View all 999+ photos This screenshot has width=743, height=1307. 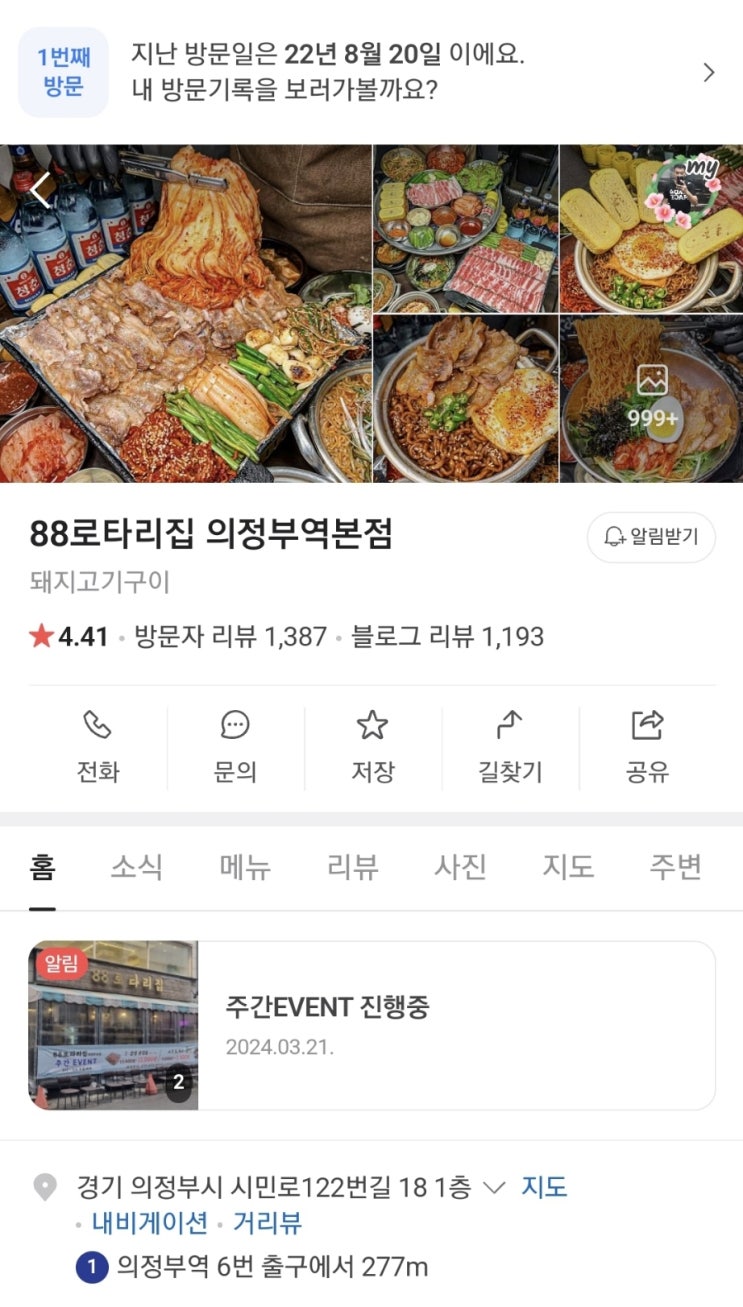[652, 398]
